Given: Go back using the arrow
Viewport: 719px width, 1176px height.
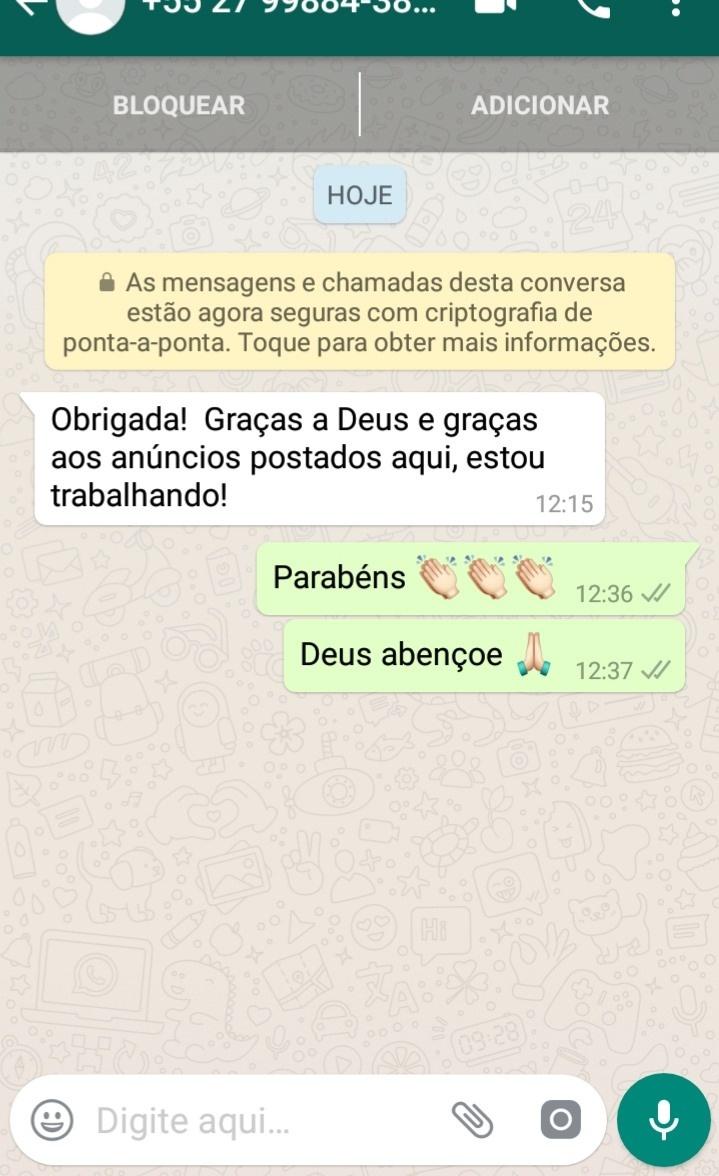Looking at the screenshot, I should tap(28, 6).
